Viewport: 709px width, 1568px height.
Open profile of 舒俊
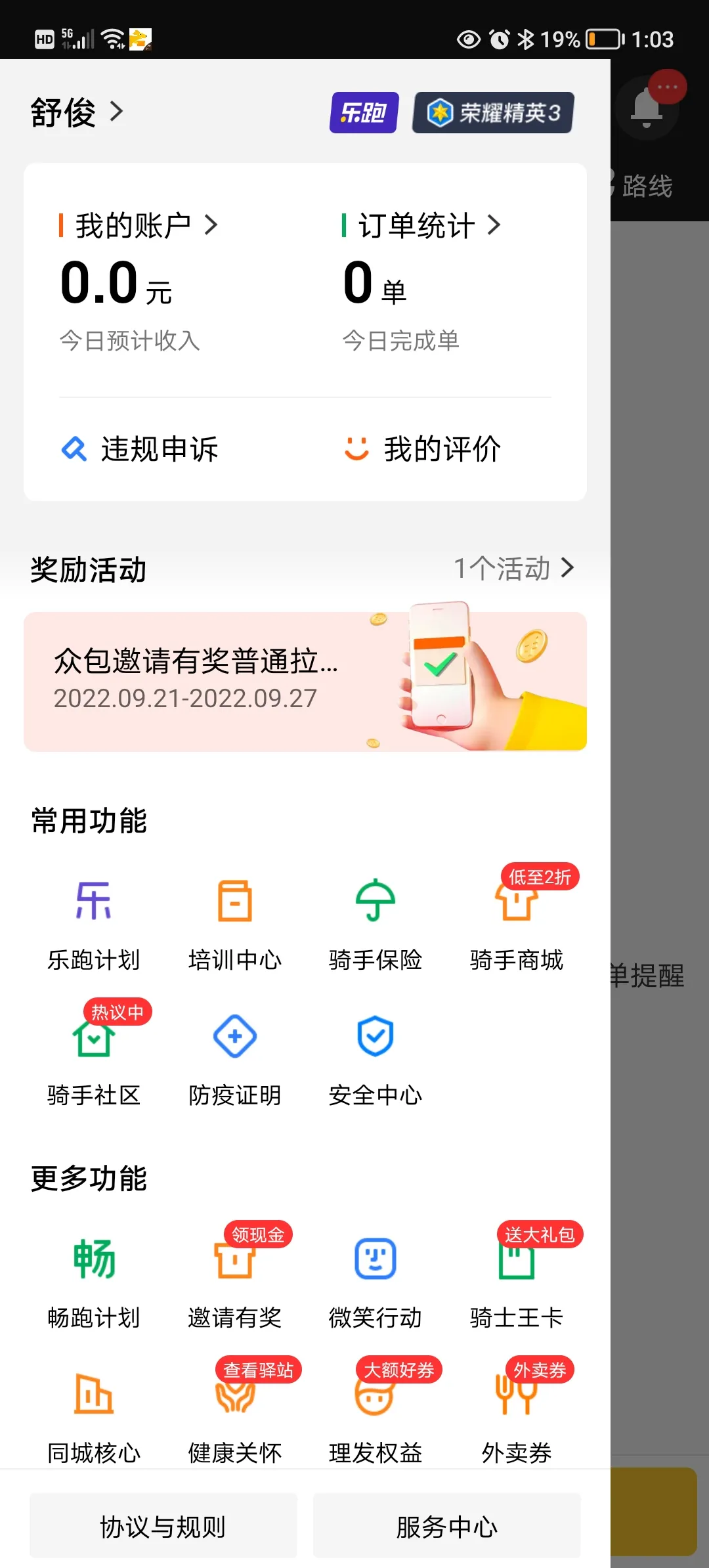(76, 112)
